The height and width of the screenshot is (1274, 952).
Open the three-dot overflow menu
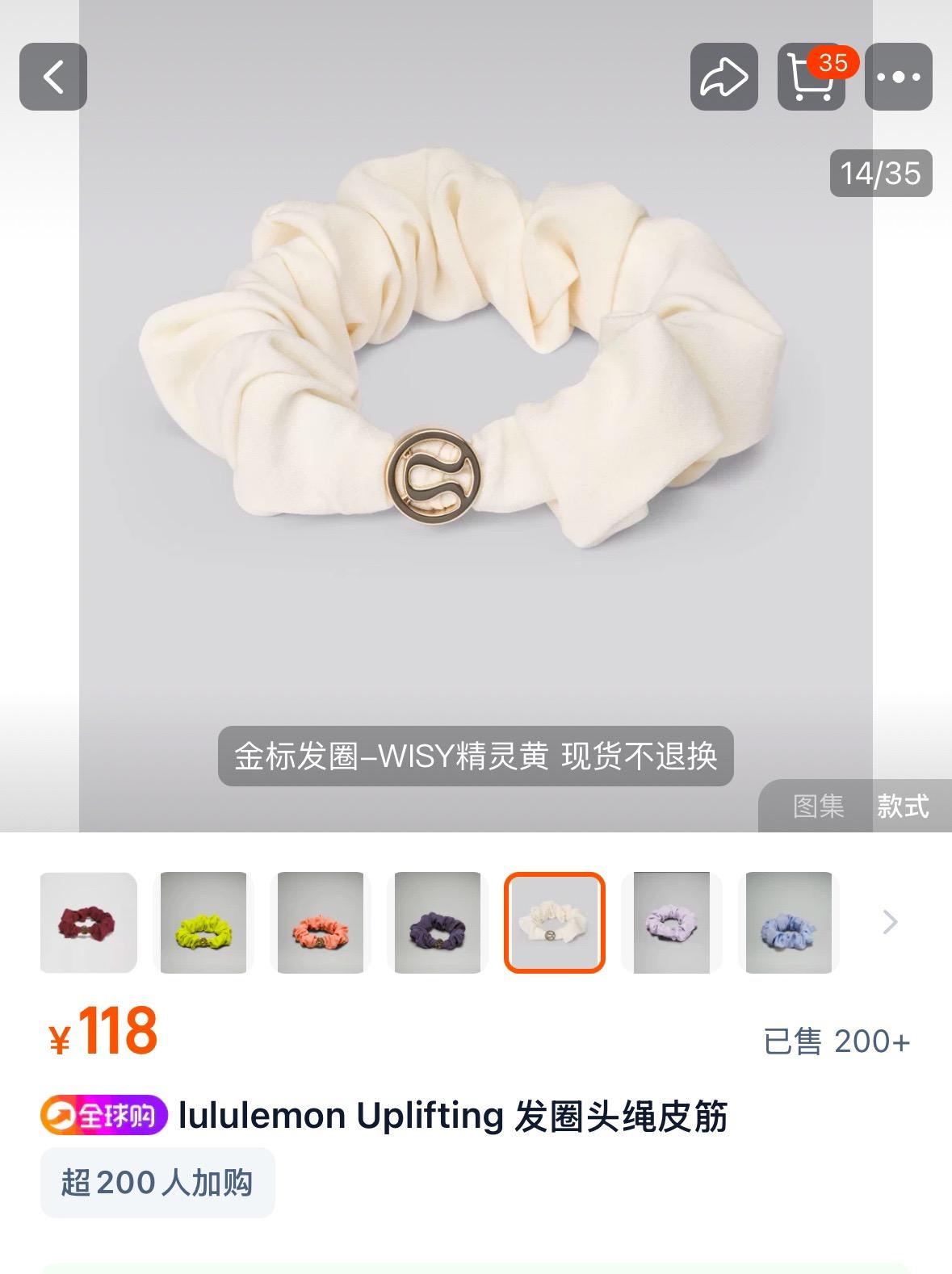898,77
